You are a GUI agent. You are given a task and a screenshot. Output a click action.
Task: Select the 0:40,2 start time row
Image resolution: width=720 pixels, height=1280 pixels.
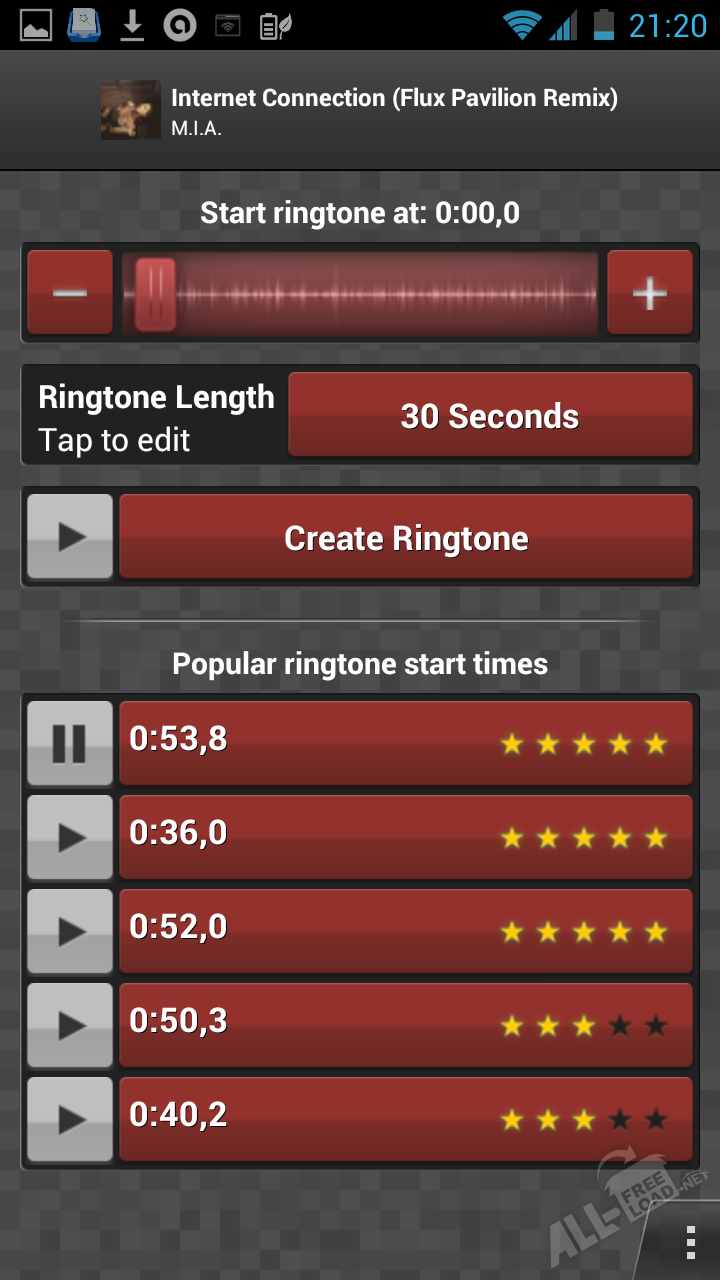(406, 1119)
